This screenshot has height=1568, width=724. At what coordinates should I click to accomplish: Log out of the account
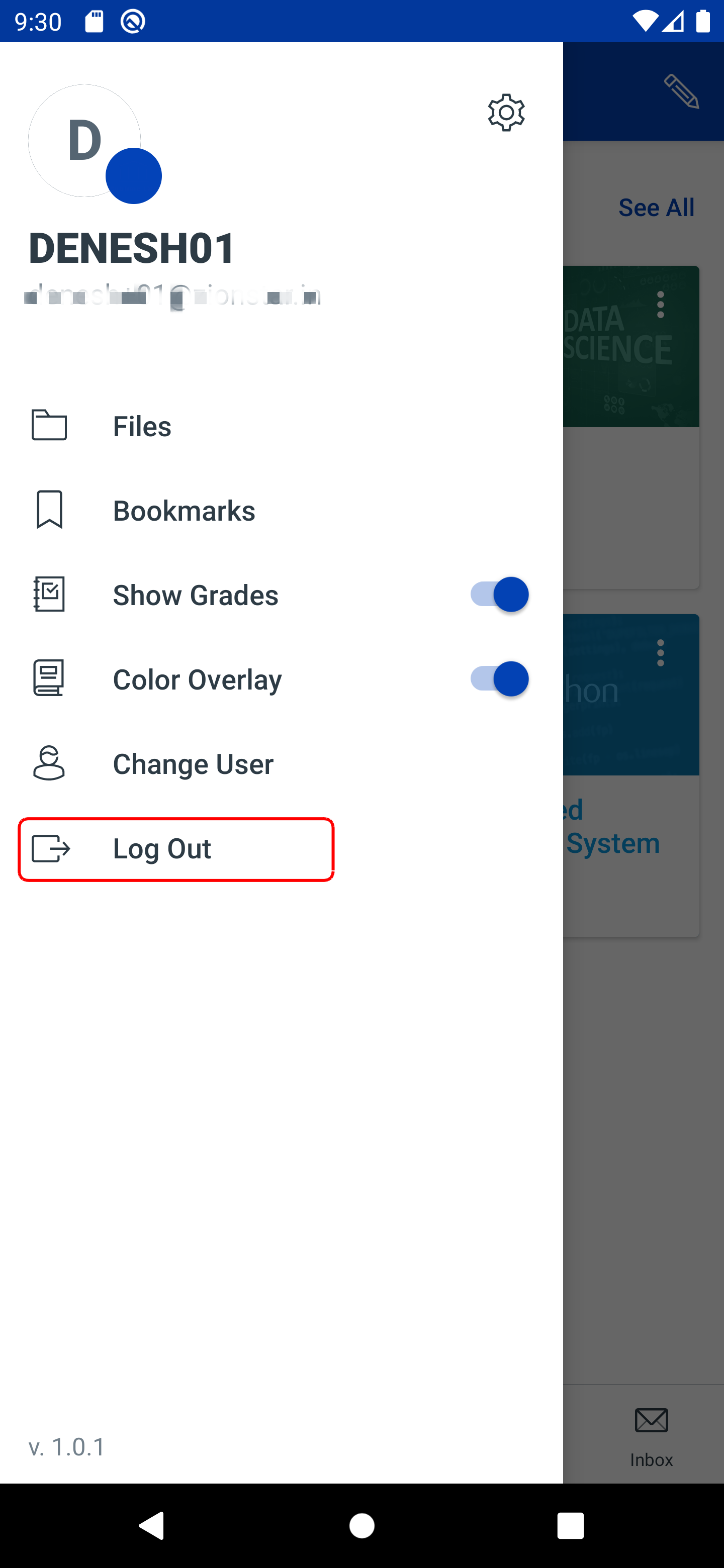[x=162, y=848]
